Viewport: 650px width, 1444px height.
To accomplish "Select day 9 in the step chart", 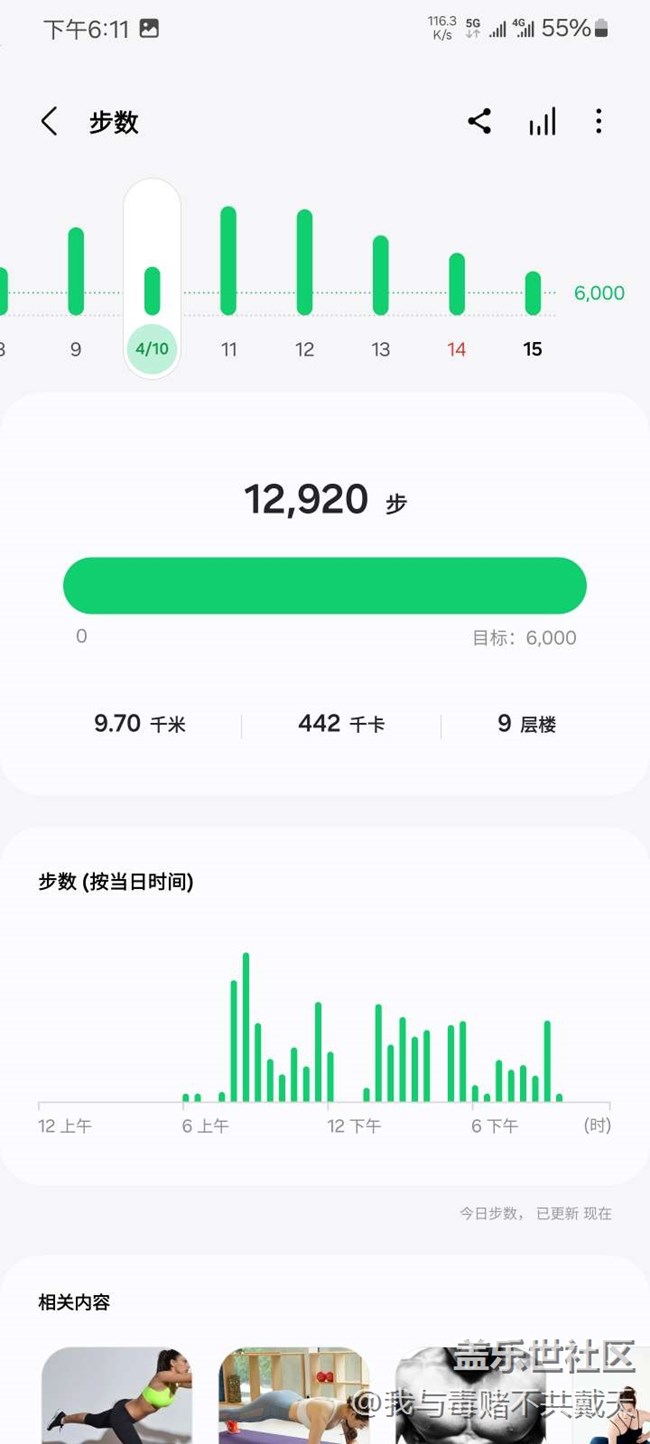I will point(76,290).
